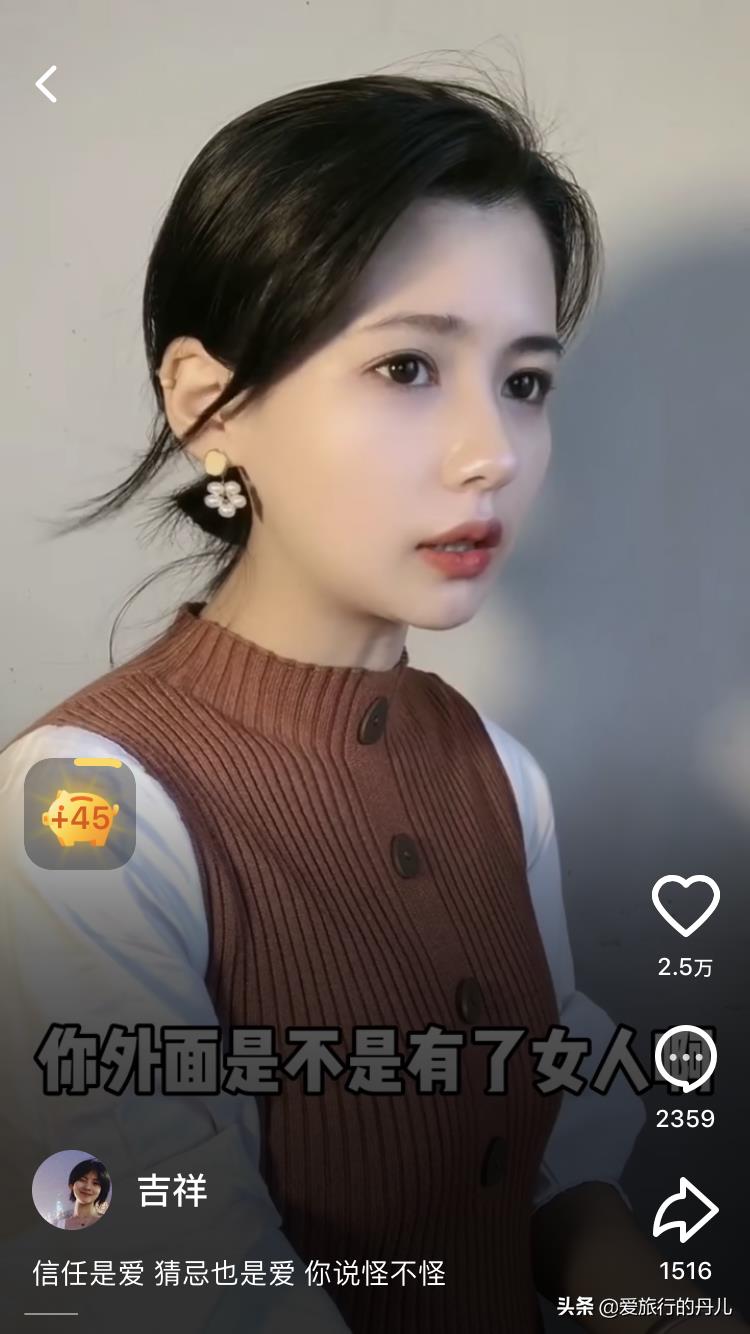Share this video
This screenshot has height=1334, width=750.
685,1210
